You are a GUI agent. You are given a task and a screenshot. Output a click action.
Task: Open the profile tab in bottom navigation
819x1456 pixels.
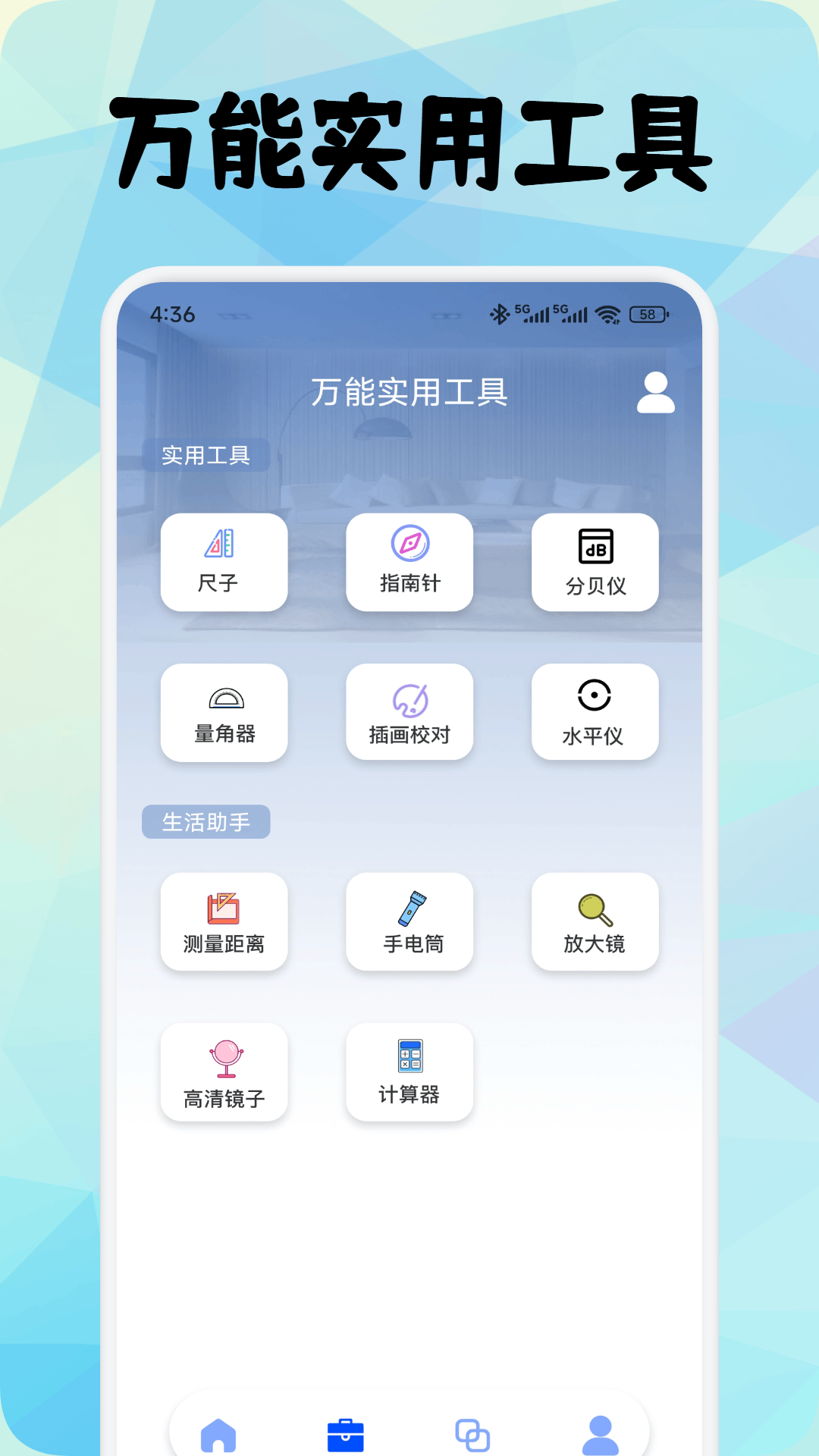coord(599,1432)
